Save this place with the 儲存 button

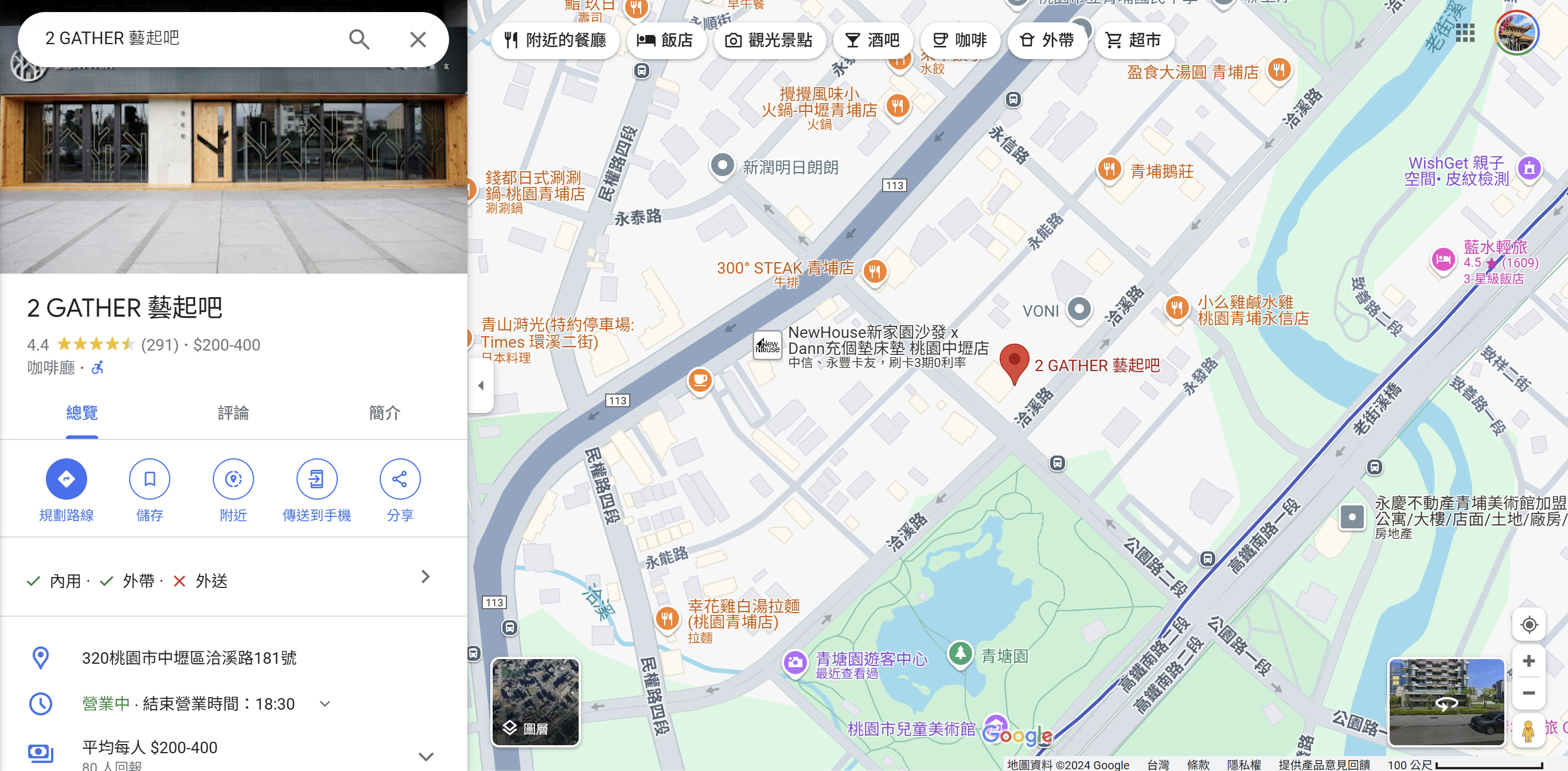tap(150, 479)
